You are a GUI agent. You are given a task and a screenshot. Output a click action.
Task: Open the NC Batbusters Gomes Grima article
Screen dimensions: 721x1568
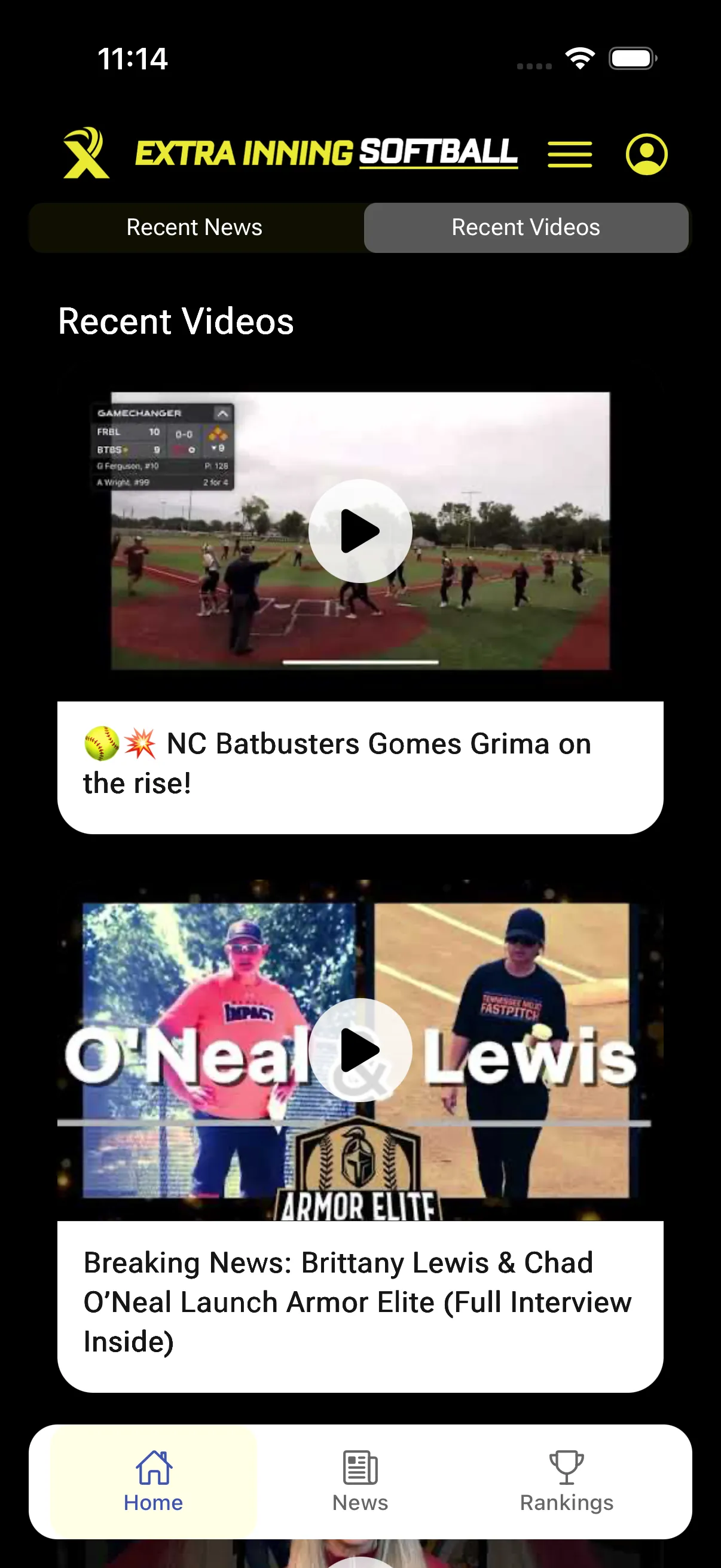coord(360,762)
